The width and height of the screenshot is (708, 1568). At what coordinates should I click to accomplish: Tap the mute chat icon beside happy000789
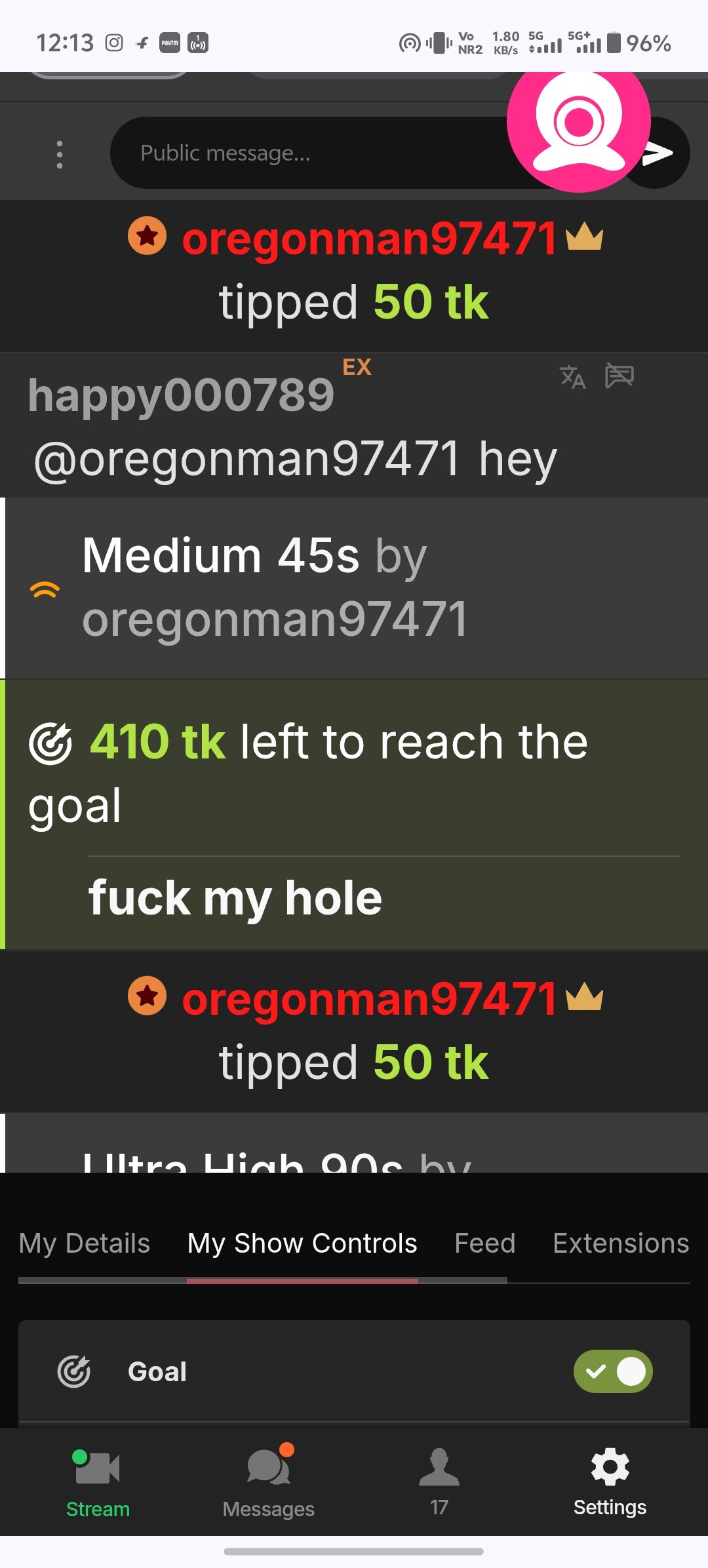[x=619, y=376]
